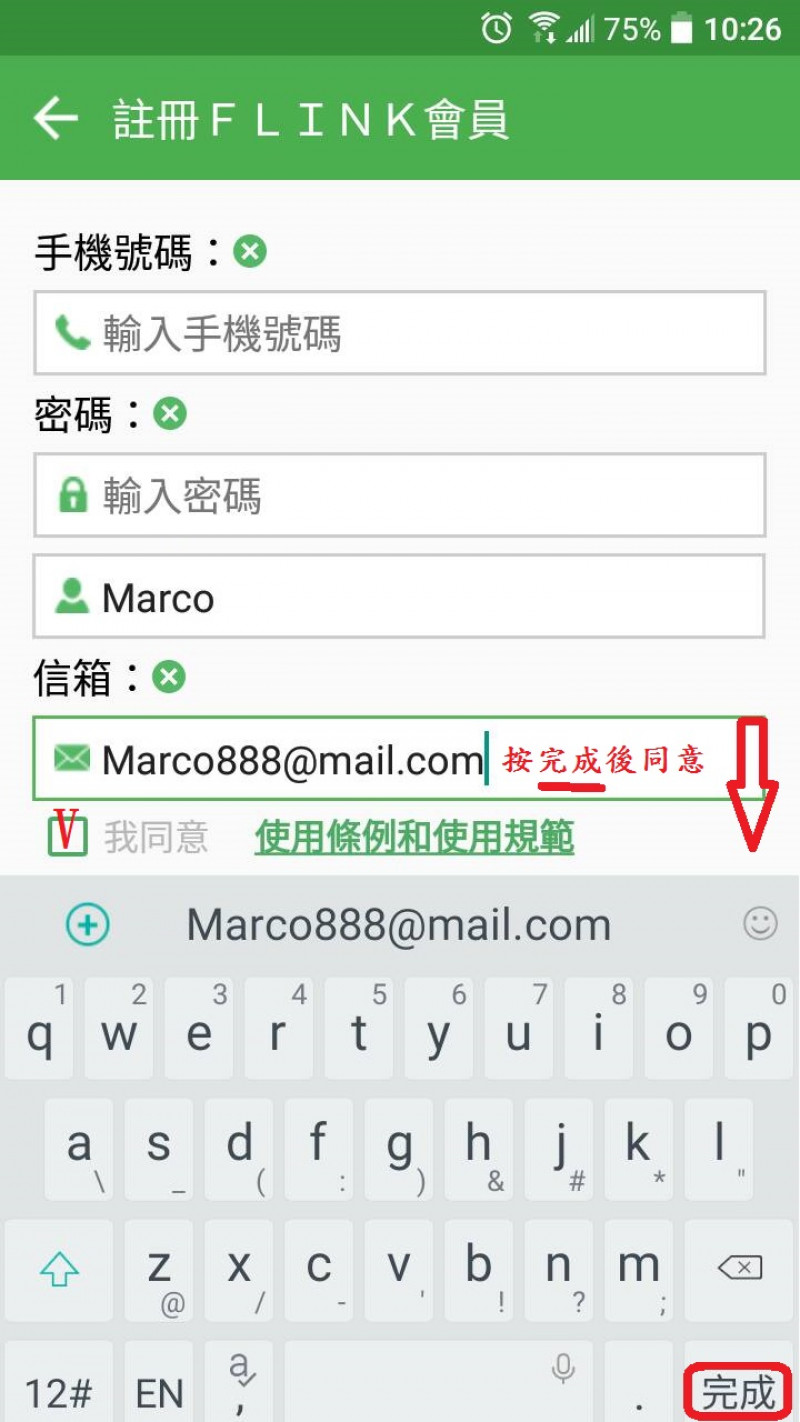Check the 我同意 agreement checkbox
This screenshot has height=1422, width=800.
(x=67, y=836)
